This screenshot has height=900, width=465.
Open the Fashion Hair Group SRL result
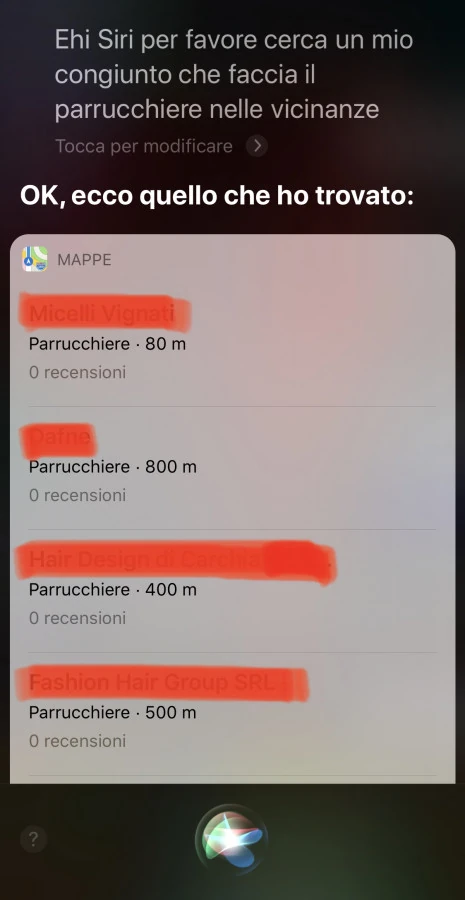232,713
